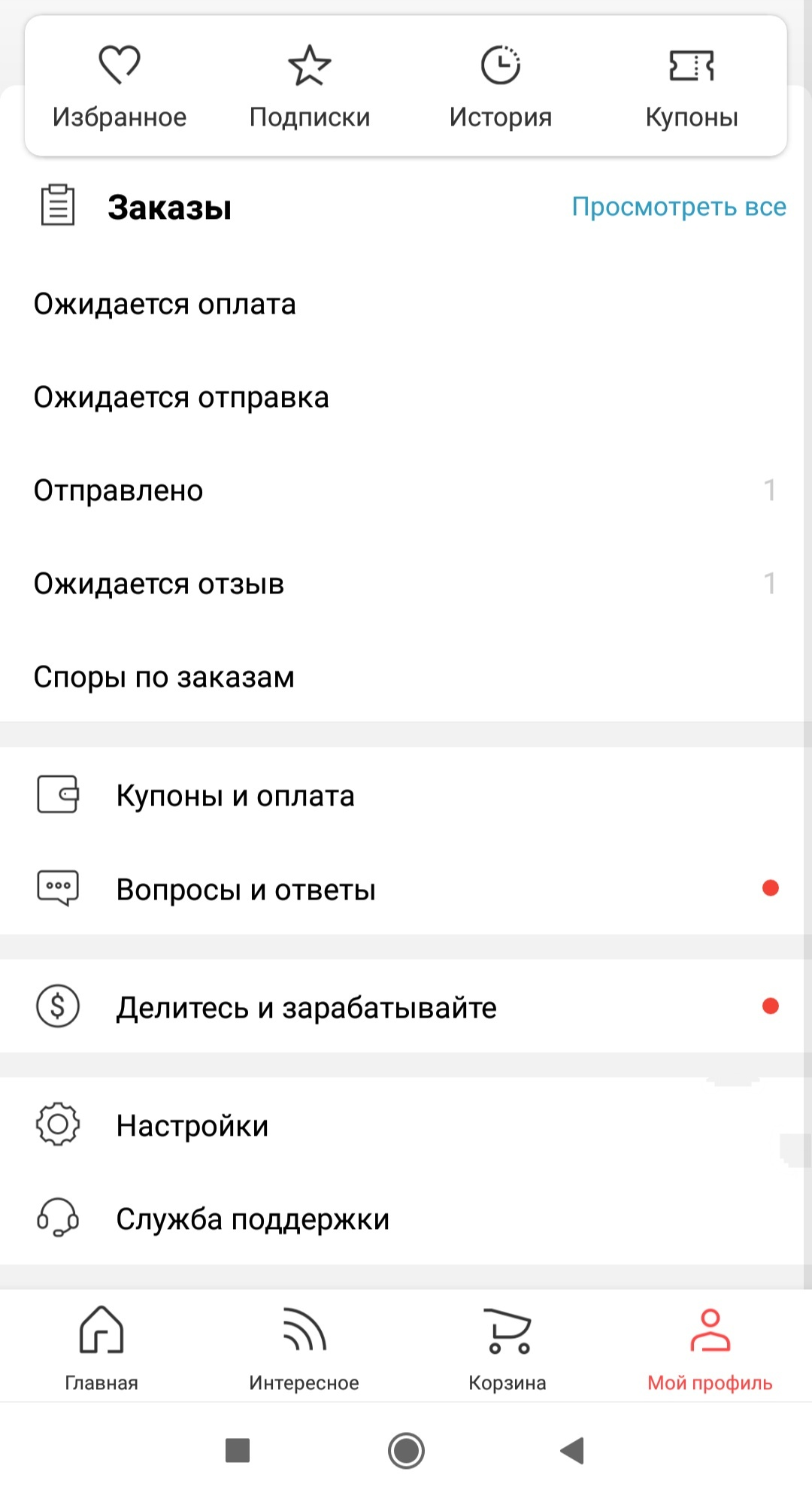Switch to the Главная tab
812x1499 pixels.
(x=101, y=1349)
